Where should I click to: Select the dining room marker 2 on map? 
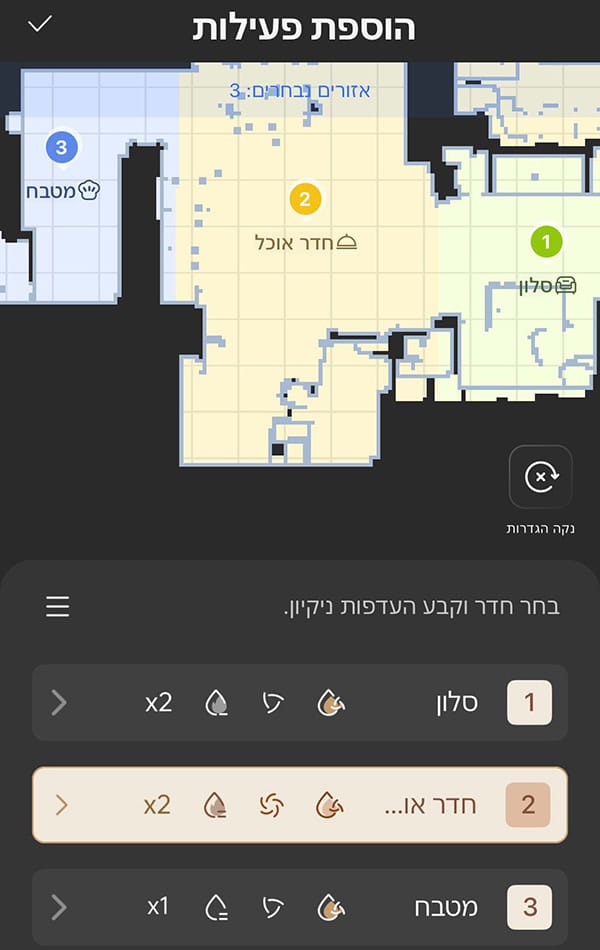pos(305,199)
